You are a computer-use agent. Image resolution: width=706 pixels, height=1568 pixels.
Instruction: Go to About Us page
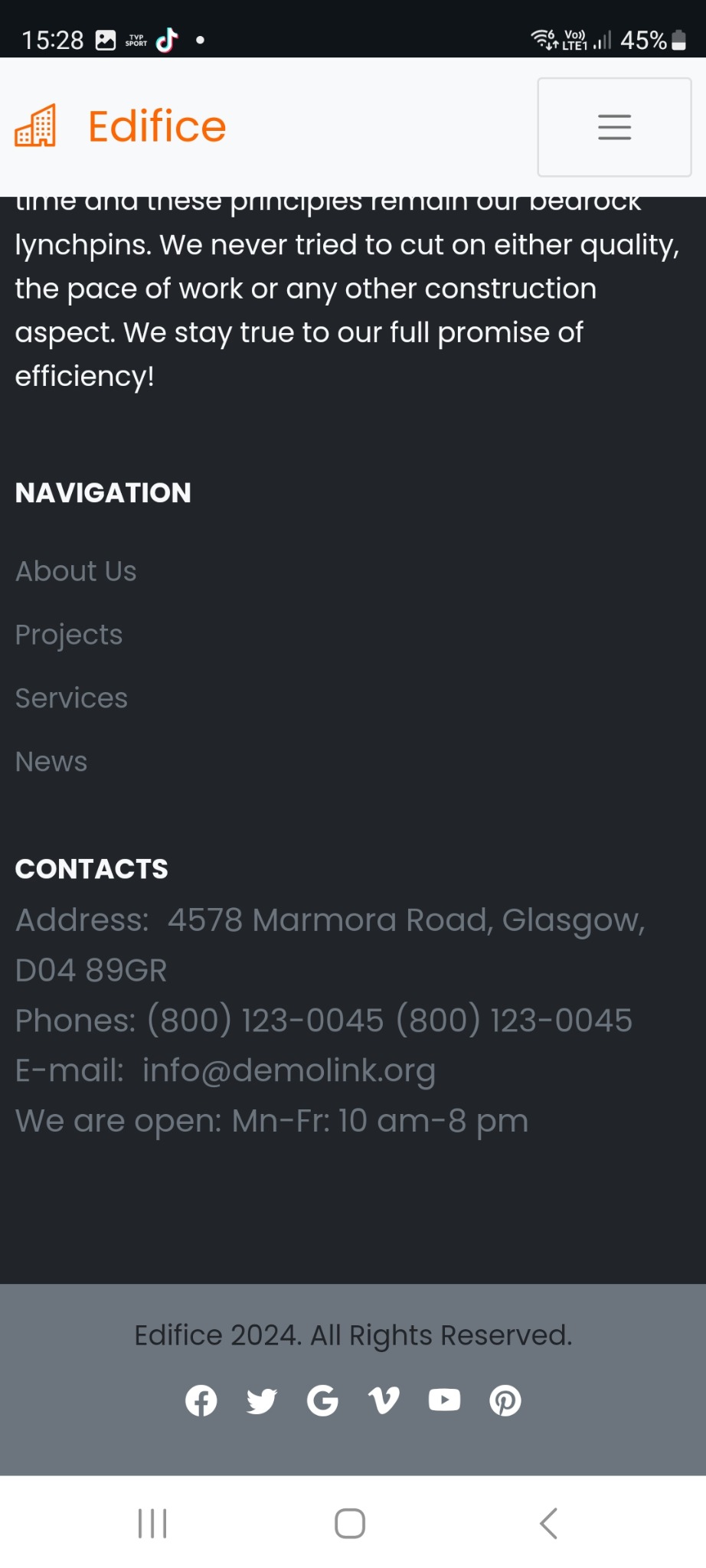76,571
